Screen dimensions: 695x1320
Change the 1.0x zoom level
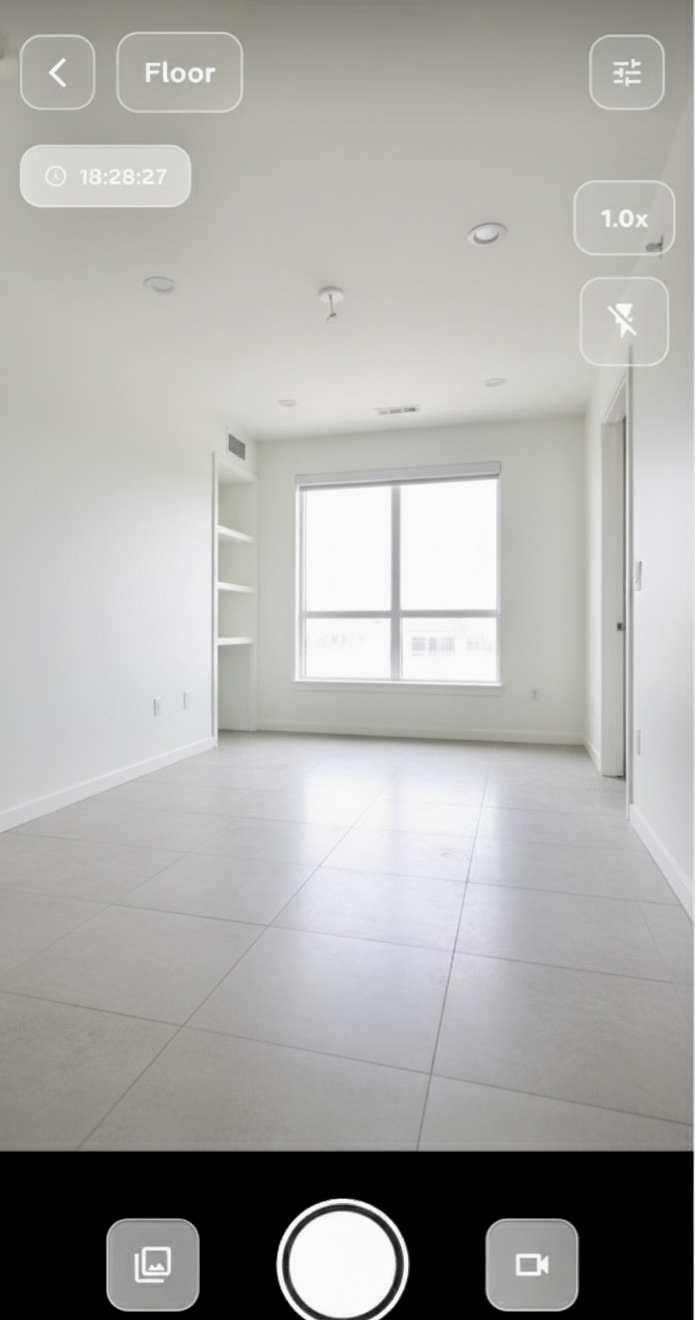coord(624,218)
